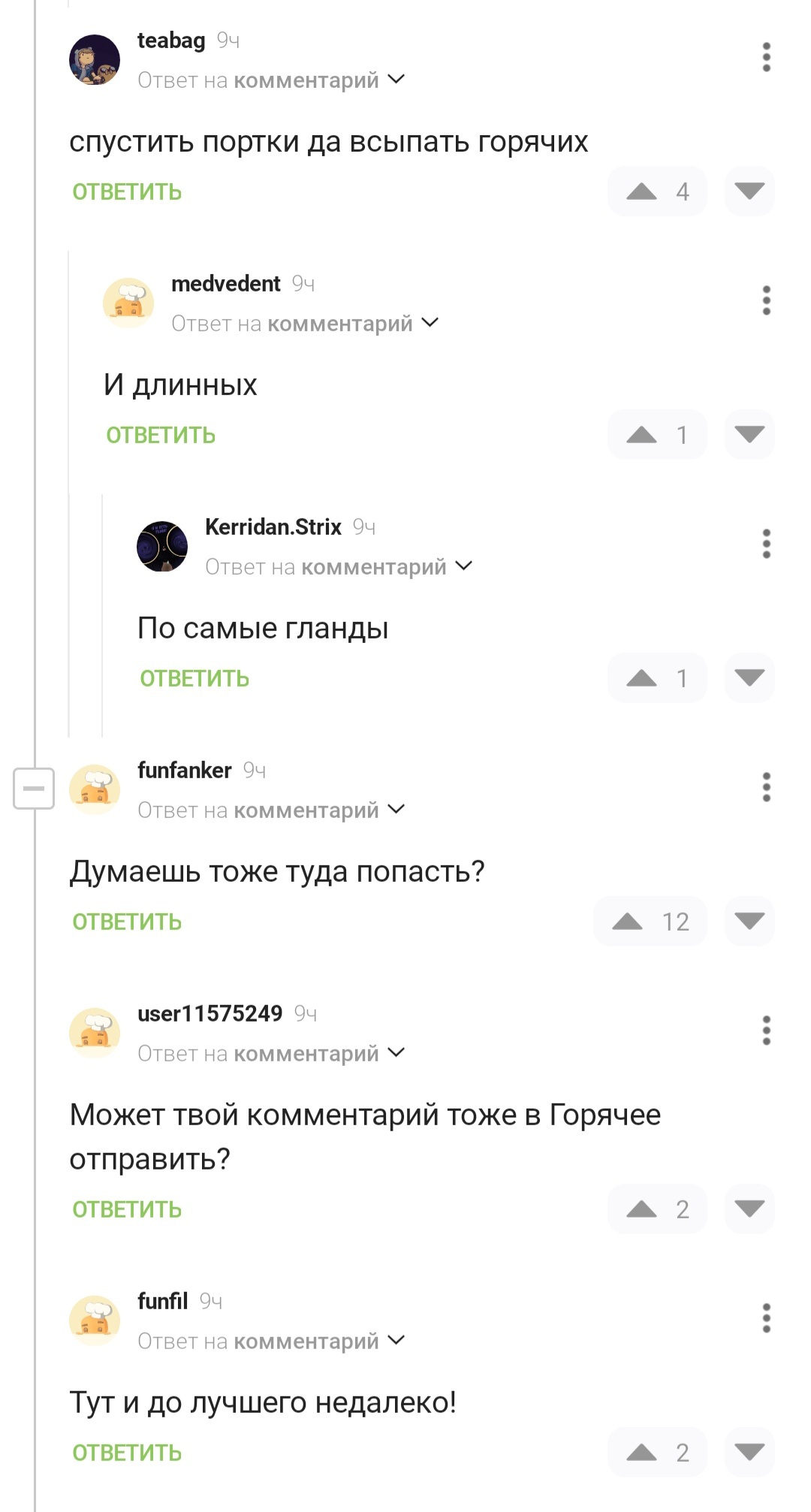811x1512 pixels.
Task: Expand parent comment under user11575249's name
Action: pyautogui.click(x=270, y=1054)
